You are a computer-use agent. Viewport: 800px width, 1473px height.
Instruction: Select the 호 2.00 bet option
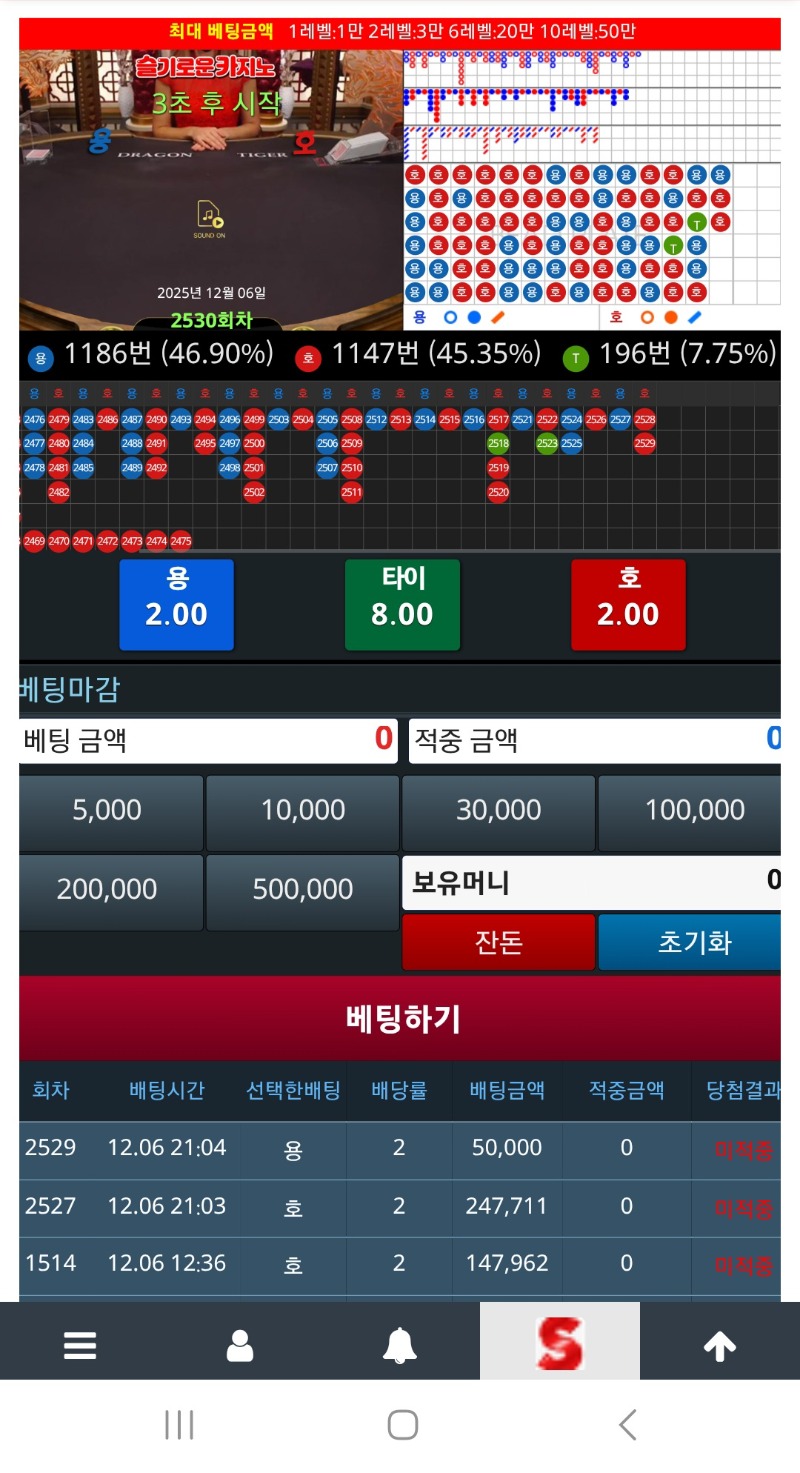(628, 604)
